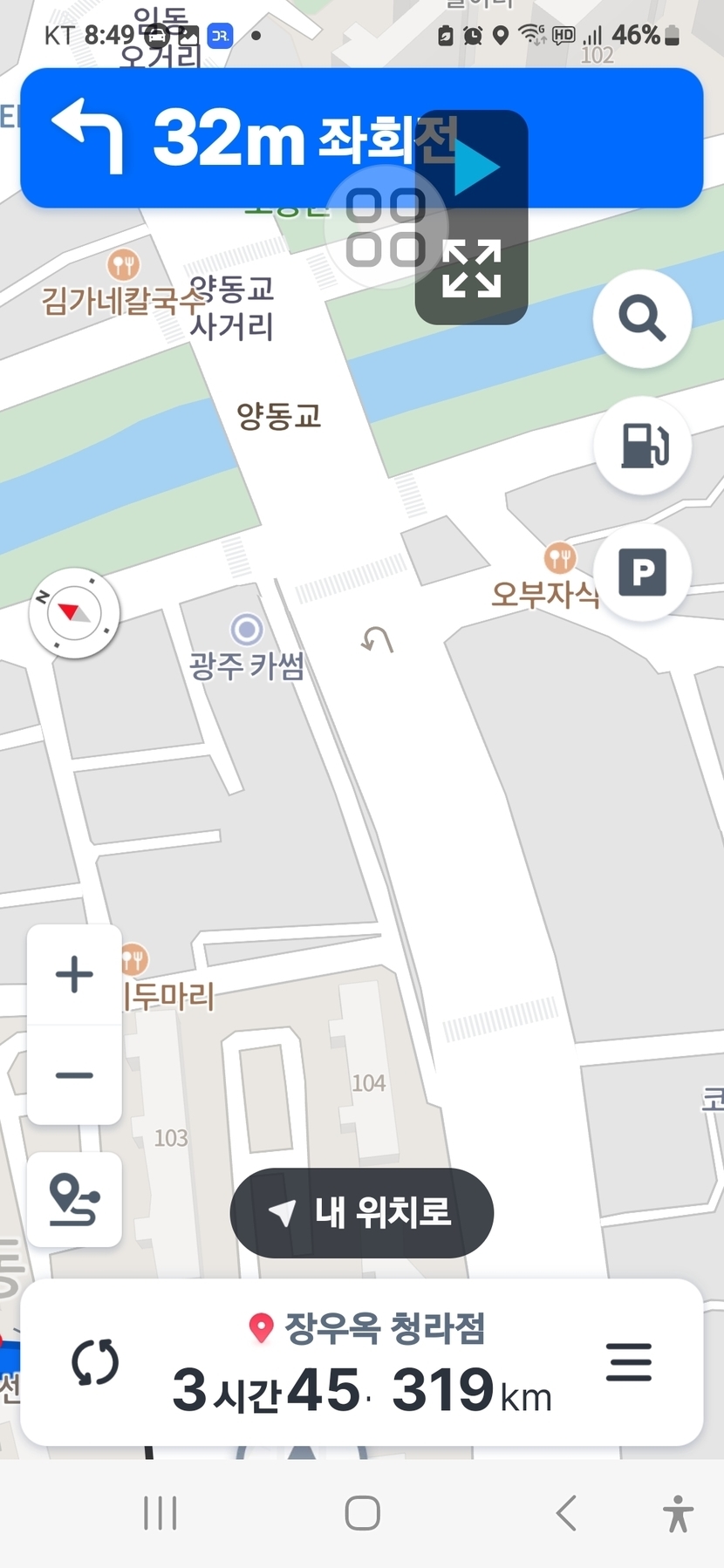Go back with the system back button
Image resolution: width=724 pixels, height=1568 pixels.
point(566,1513)
